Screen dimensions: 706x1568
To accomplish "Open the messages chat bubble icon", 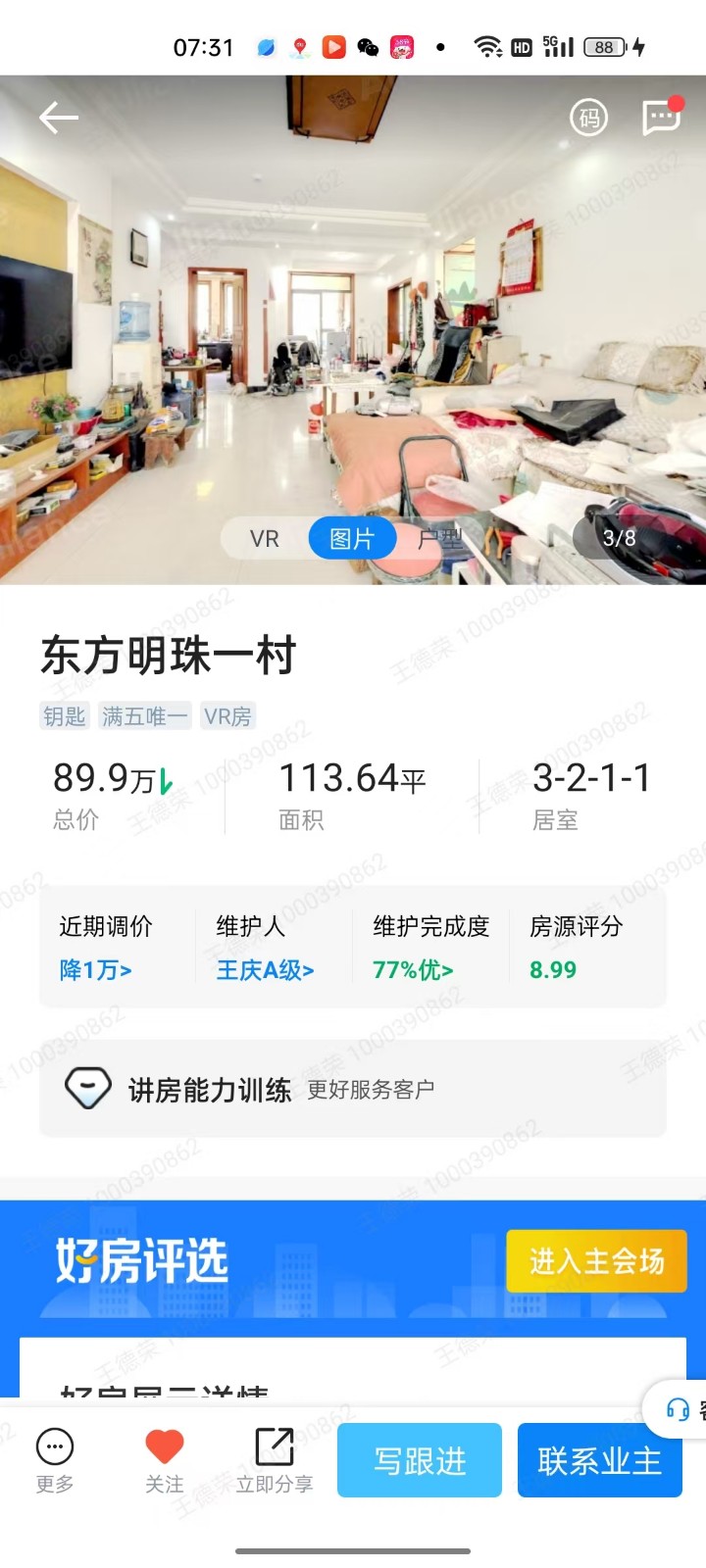I will coord(662,117).
